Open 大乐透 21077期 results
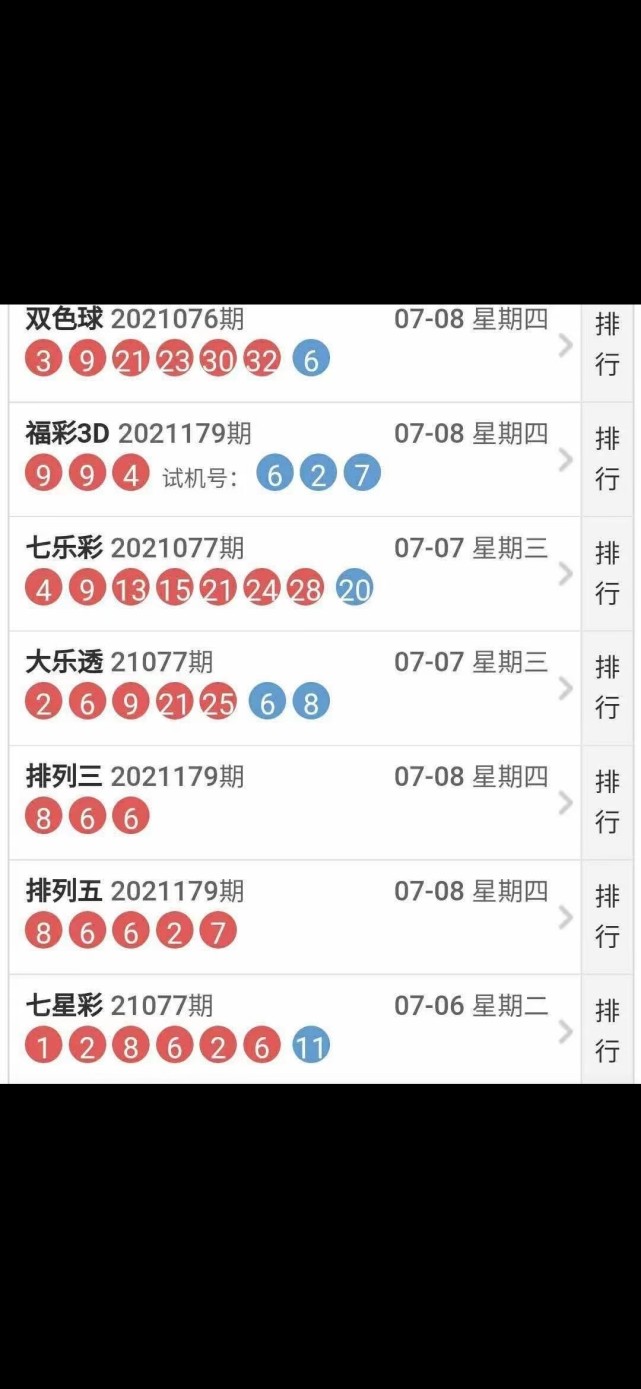 click(x=290, y=687)
